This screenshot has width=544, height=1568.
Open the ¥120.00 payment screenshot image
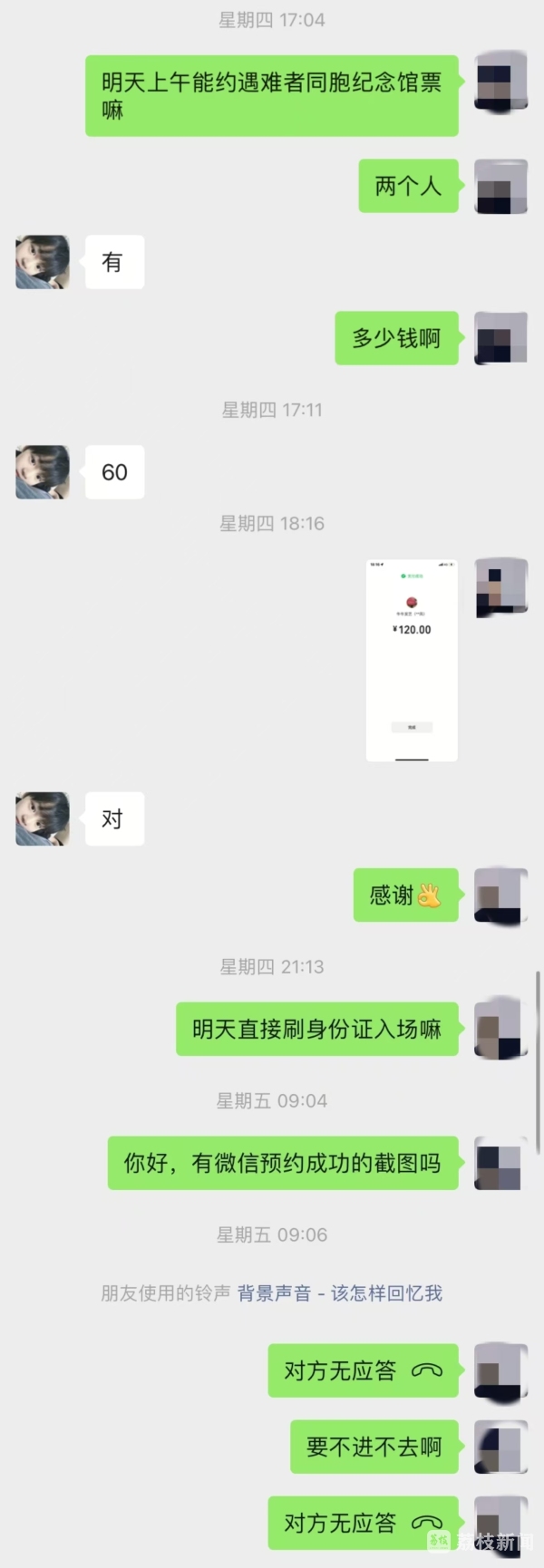coord(412,661)
